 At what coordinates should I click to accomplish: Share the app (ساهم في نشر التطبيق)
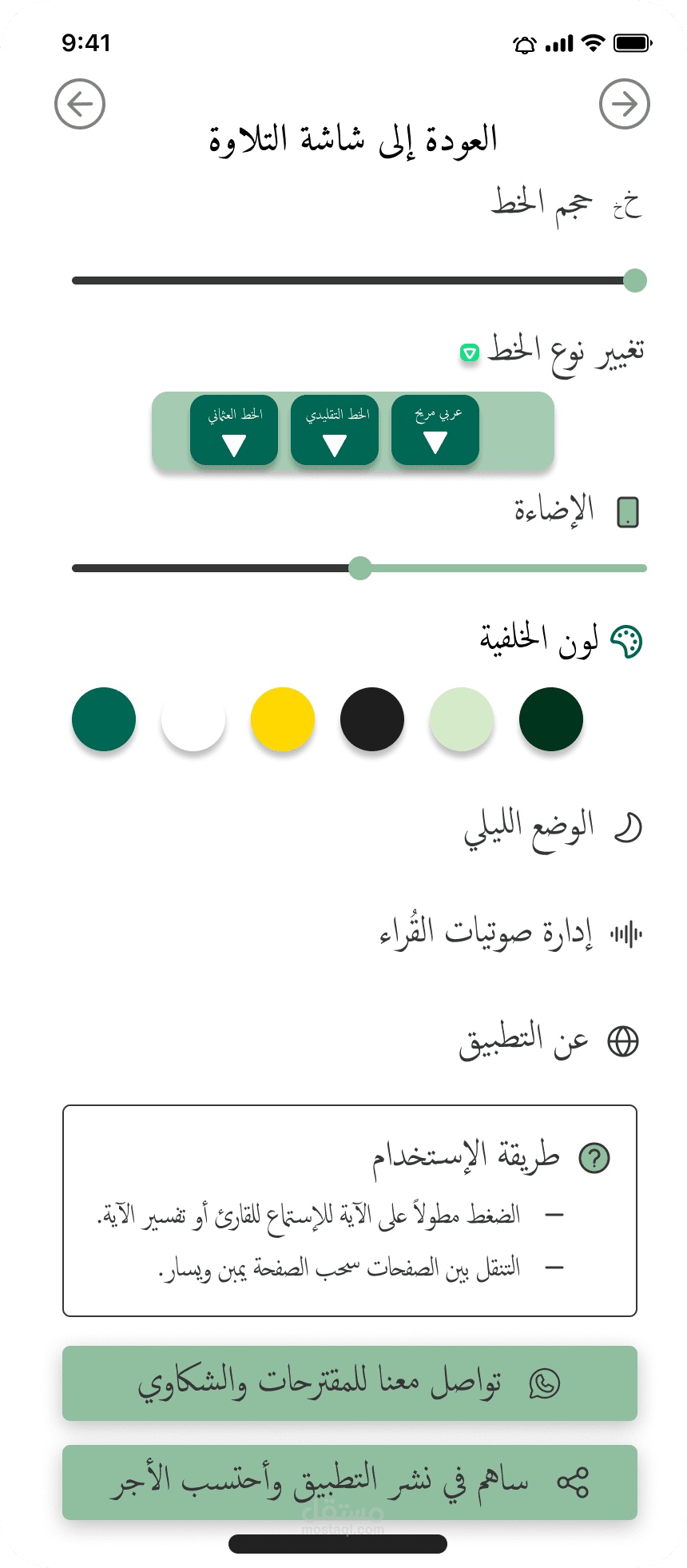pos(350,1482)
